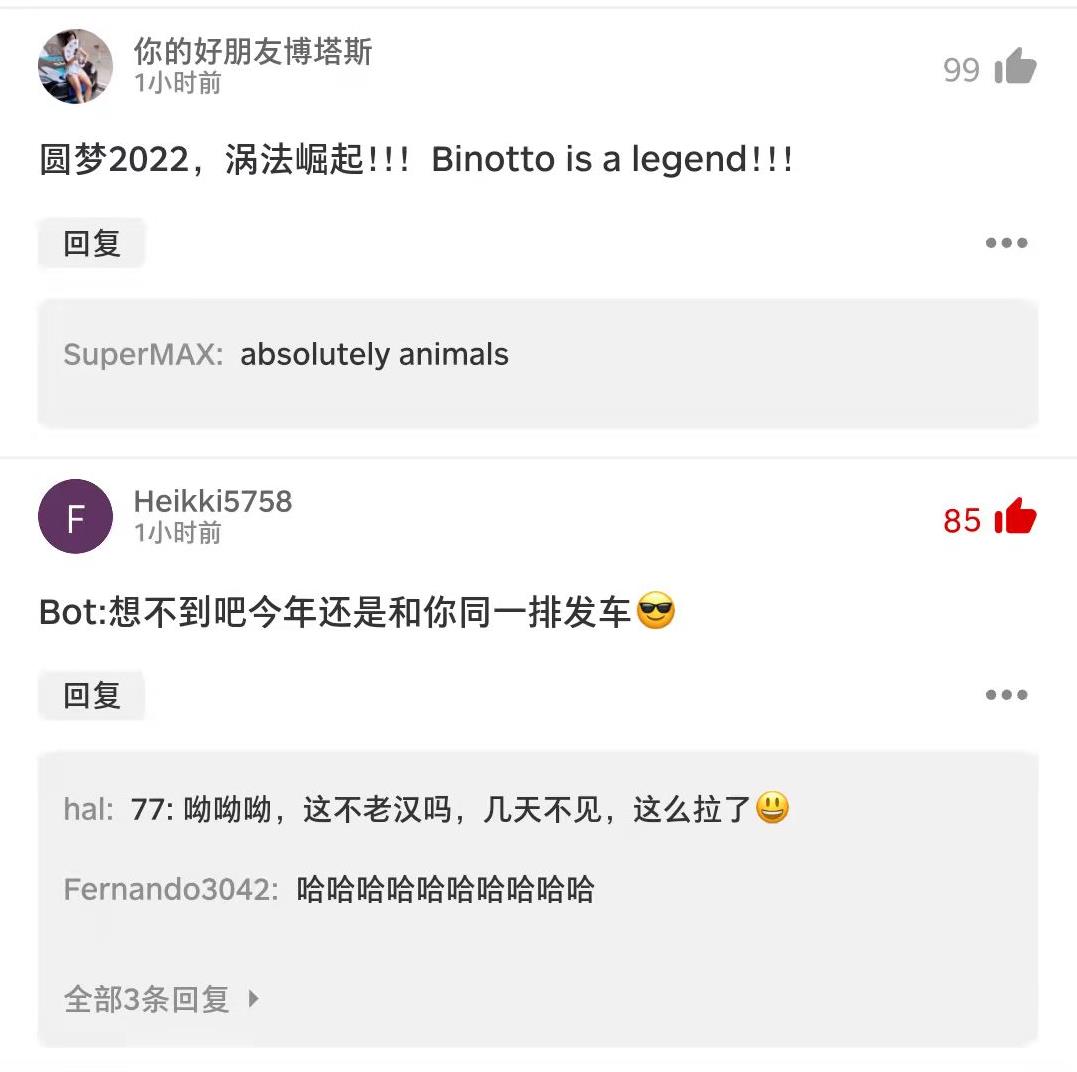1077x1072 pixels.
Task: Remove the like on Heikki5758's comment
Action: (x=1015, y=518)
